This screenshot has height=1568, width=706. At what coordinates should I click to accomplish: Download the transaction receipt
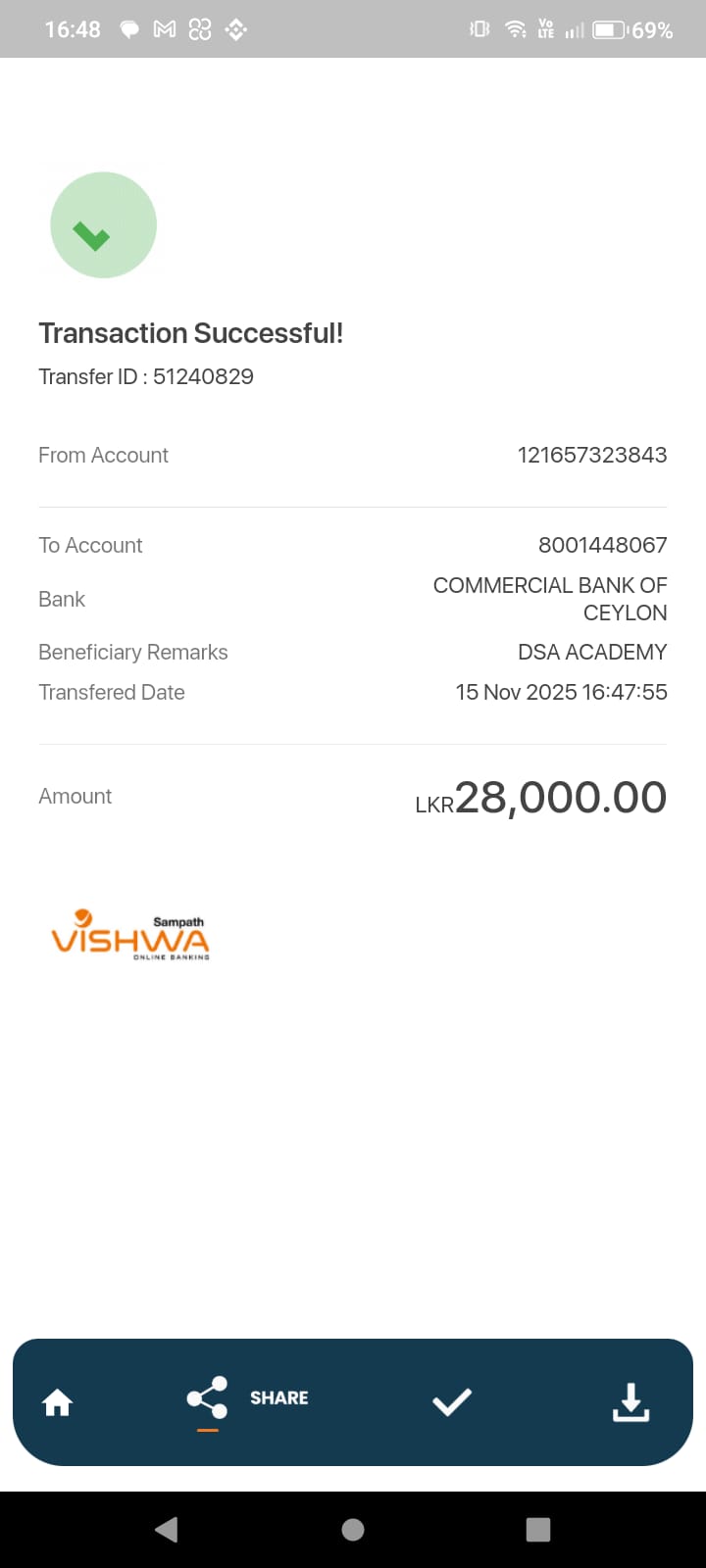[630, 1402]
